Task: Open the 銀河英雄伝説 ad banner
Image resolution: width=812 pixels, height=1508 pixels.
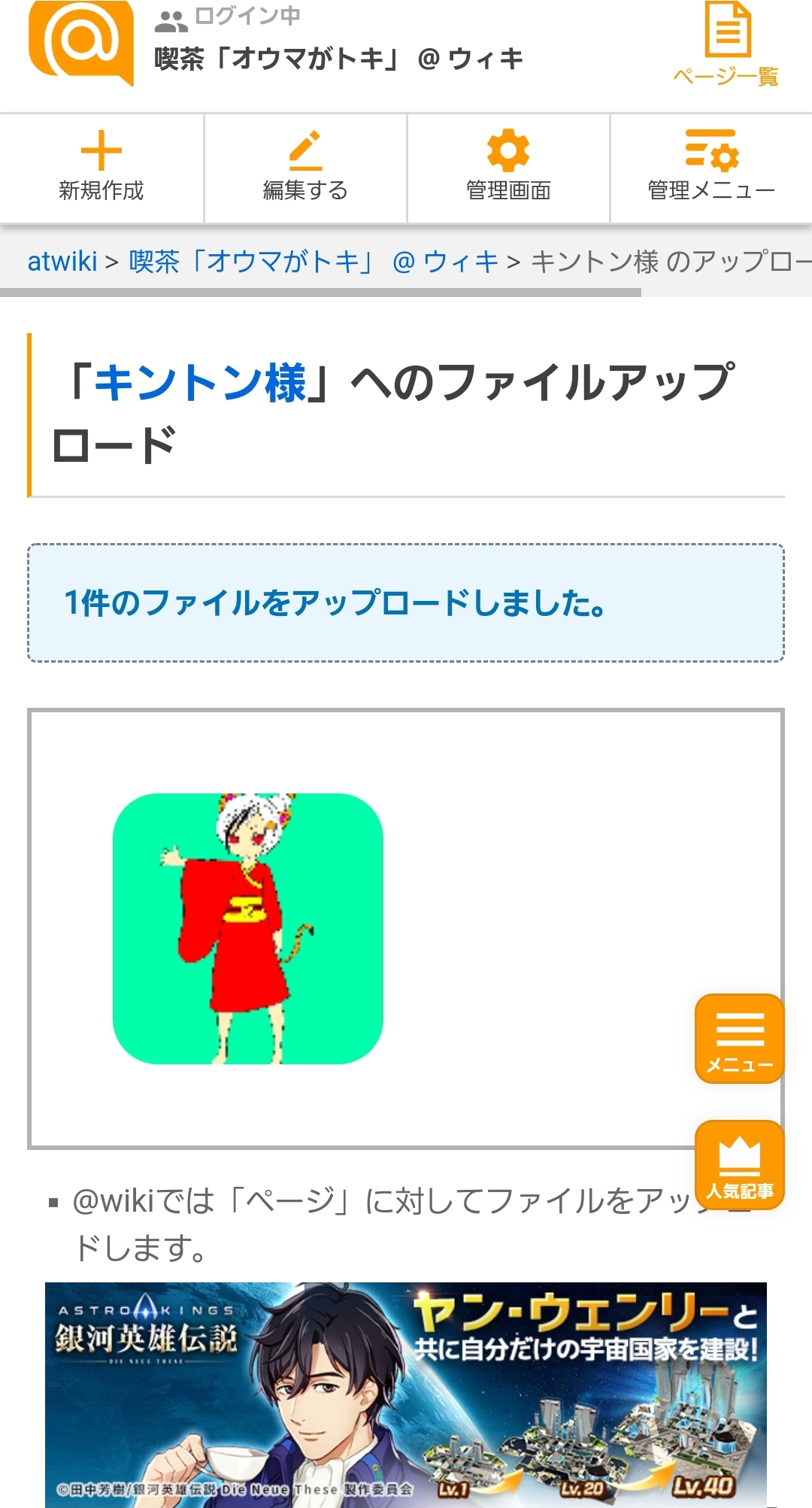Action: [x=406, y=1394]
